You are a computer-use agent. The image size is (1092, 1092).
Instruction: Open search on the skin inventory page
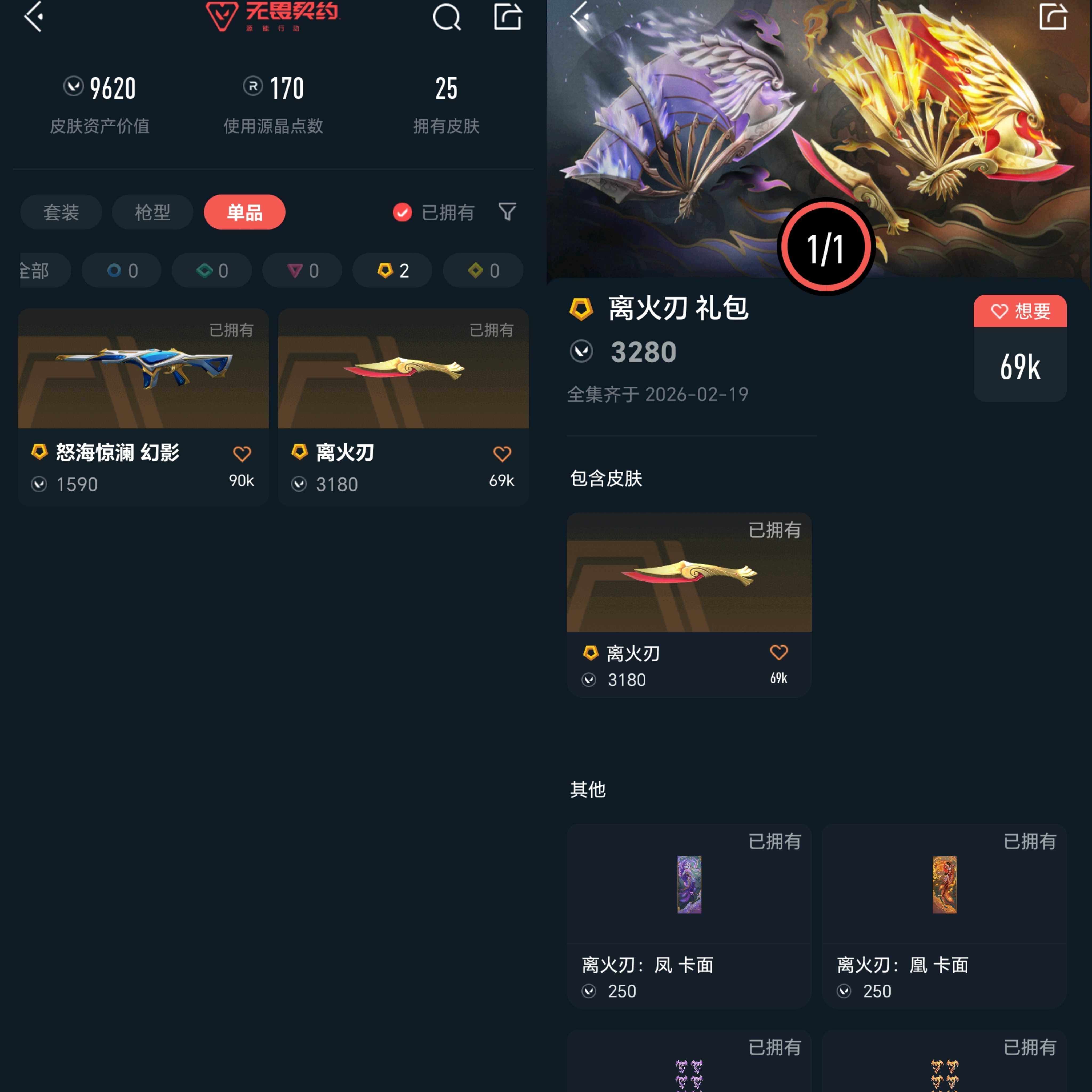[447, 17]
